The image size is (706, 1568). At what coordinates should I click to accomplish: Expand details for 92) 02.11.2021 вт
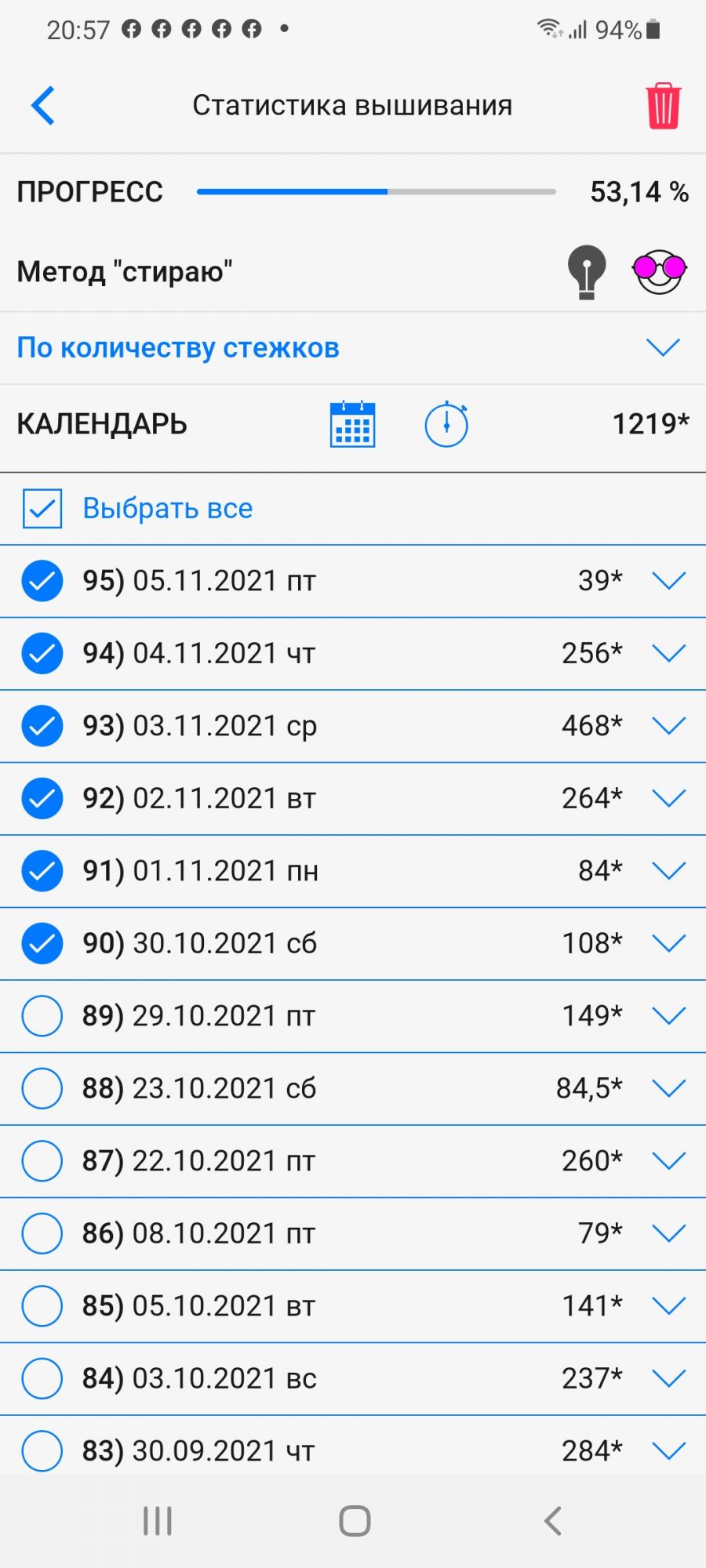tap(668, 798)
